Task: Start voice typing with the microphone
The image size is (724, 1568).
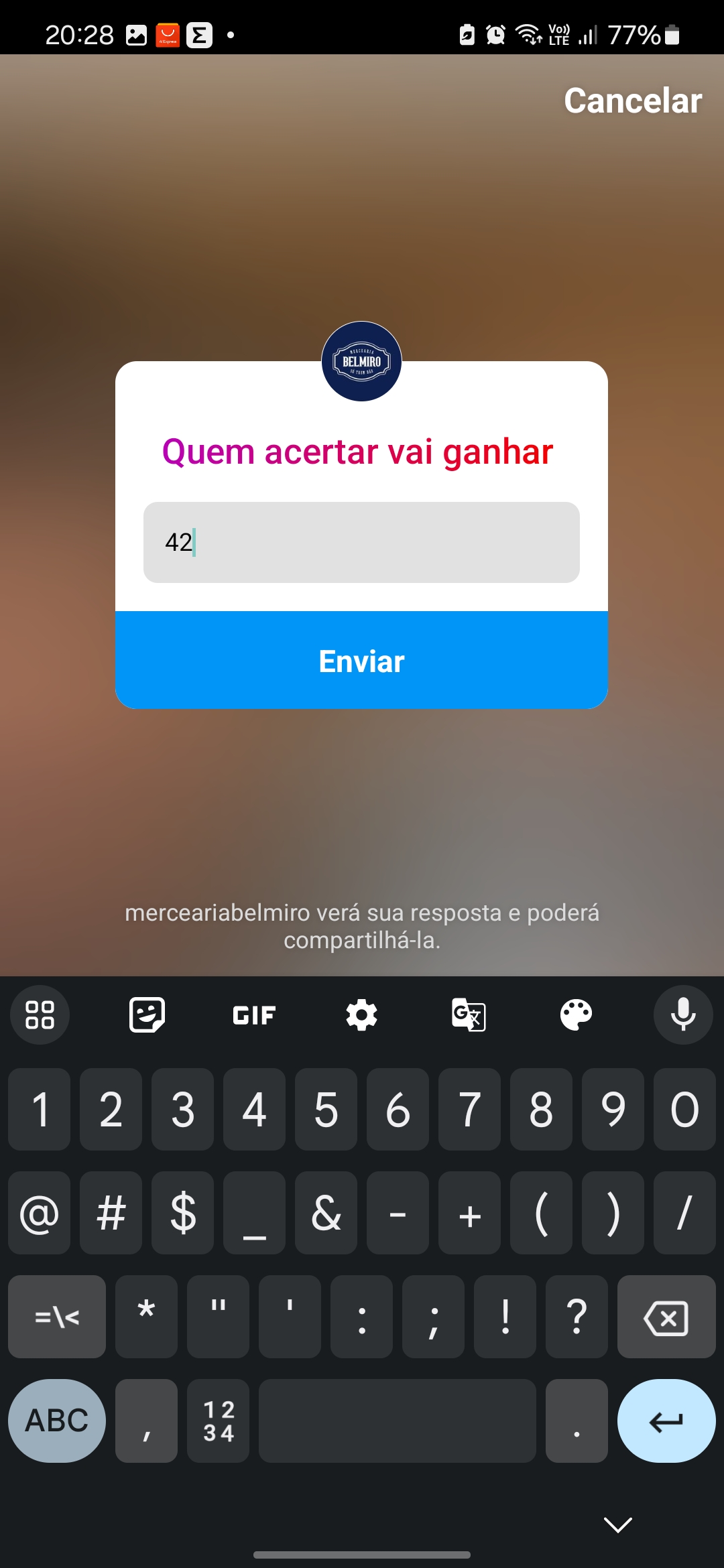Action: [x=683, y=1015]
